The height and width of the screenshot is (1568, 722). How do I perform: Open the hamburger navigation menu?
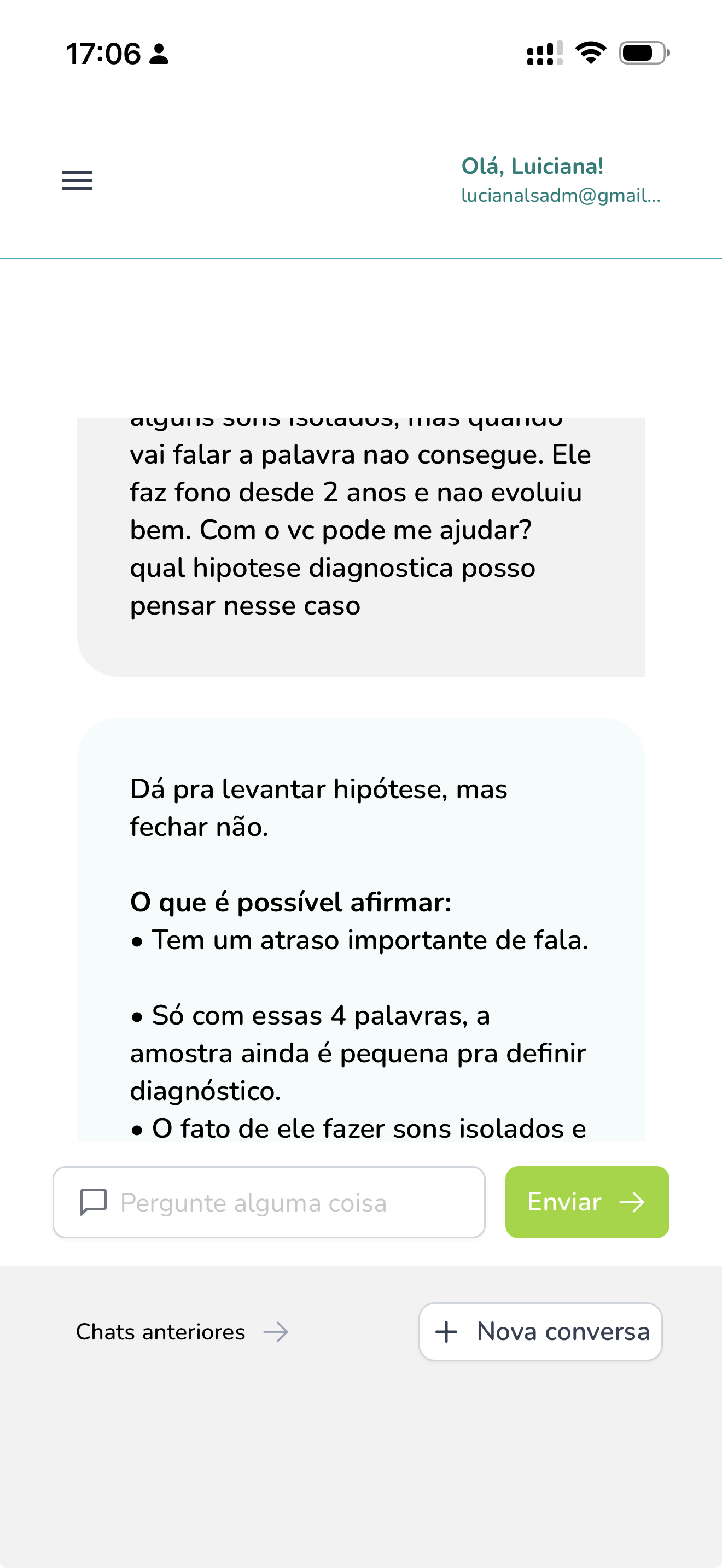click(76, 181)
